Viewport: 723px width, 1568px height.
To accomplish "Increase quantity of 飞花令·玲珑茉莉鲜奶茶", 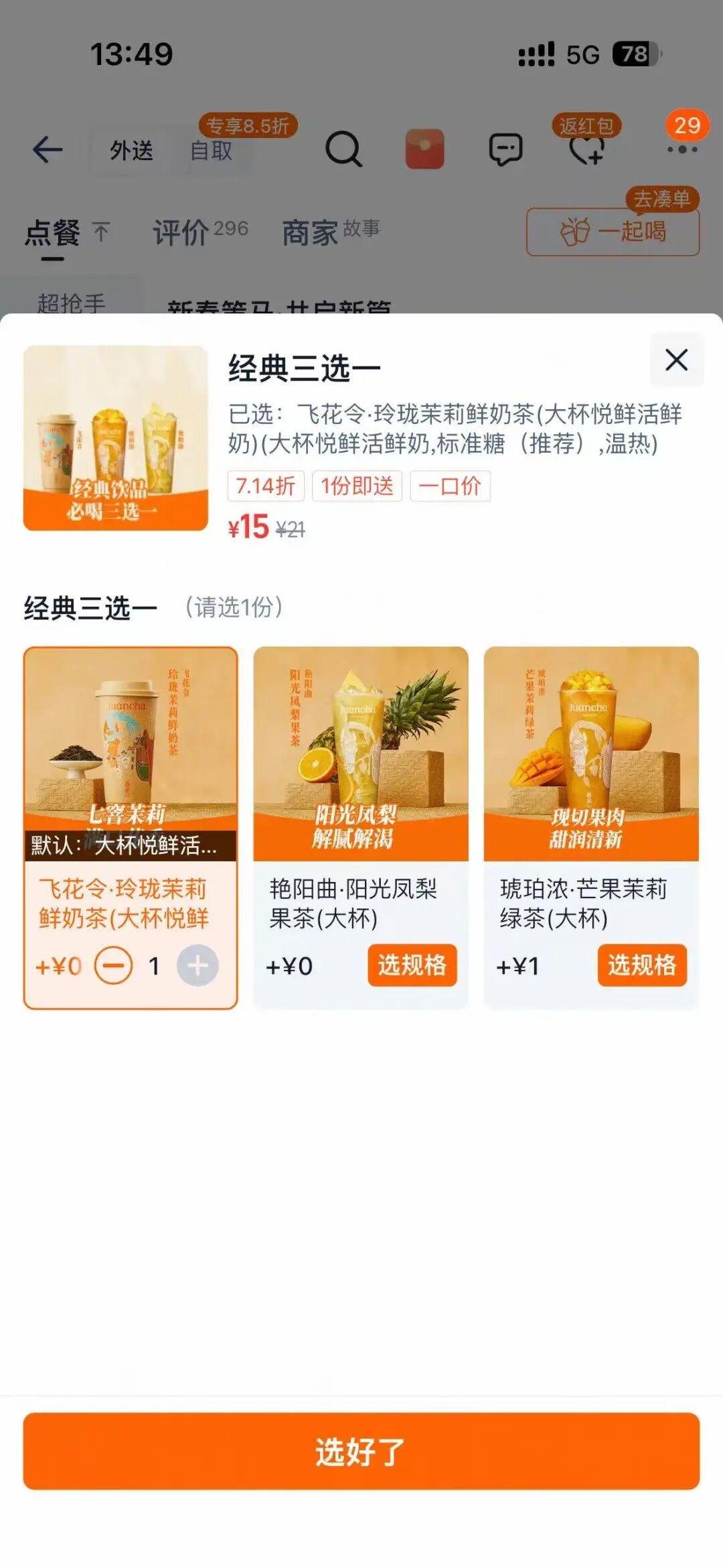I will pyautogui.click(x=197, y=966).
